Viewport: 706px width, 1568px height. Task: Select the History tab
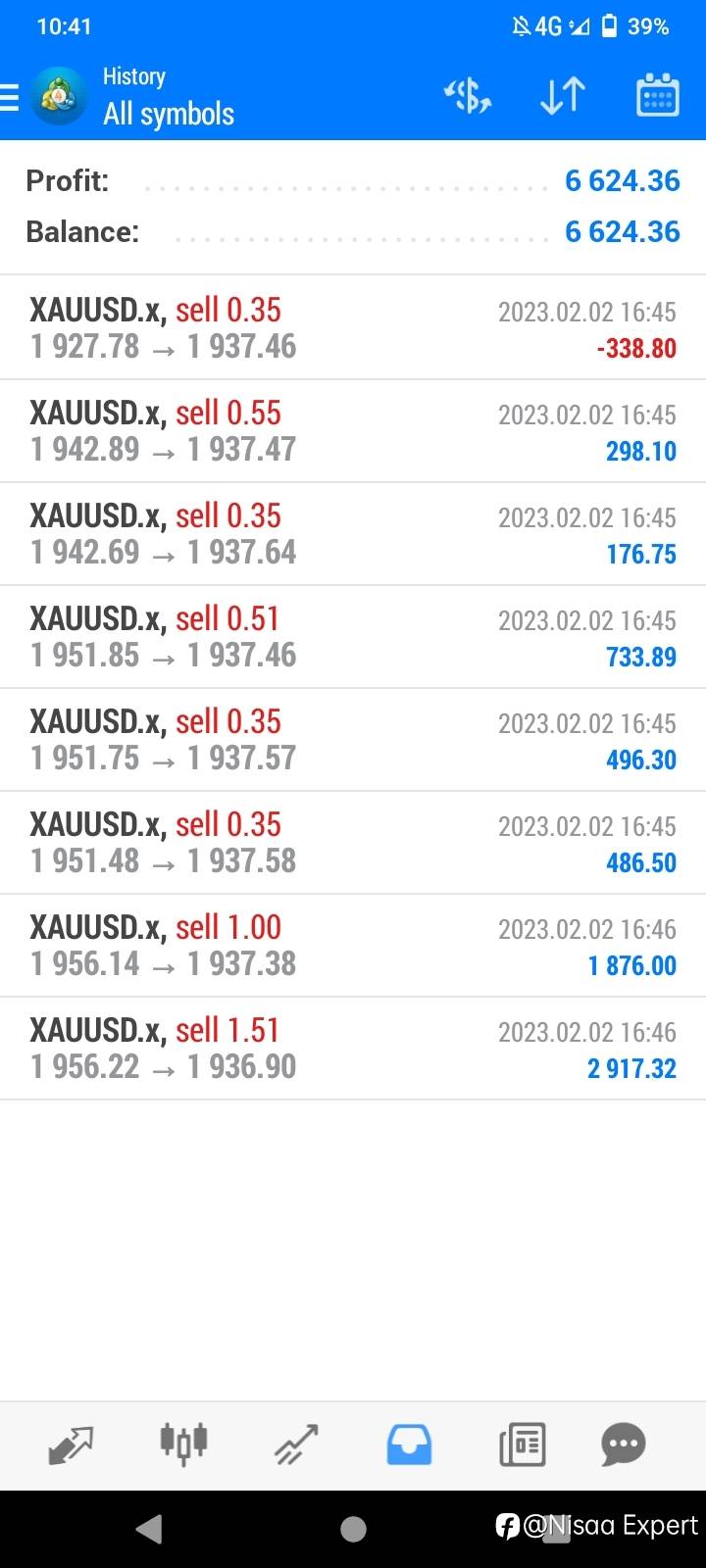(x=409, y=1445)
